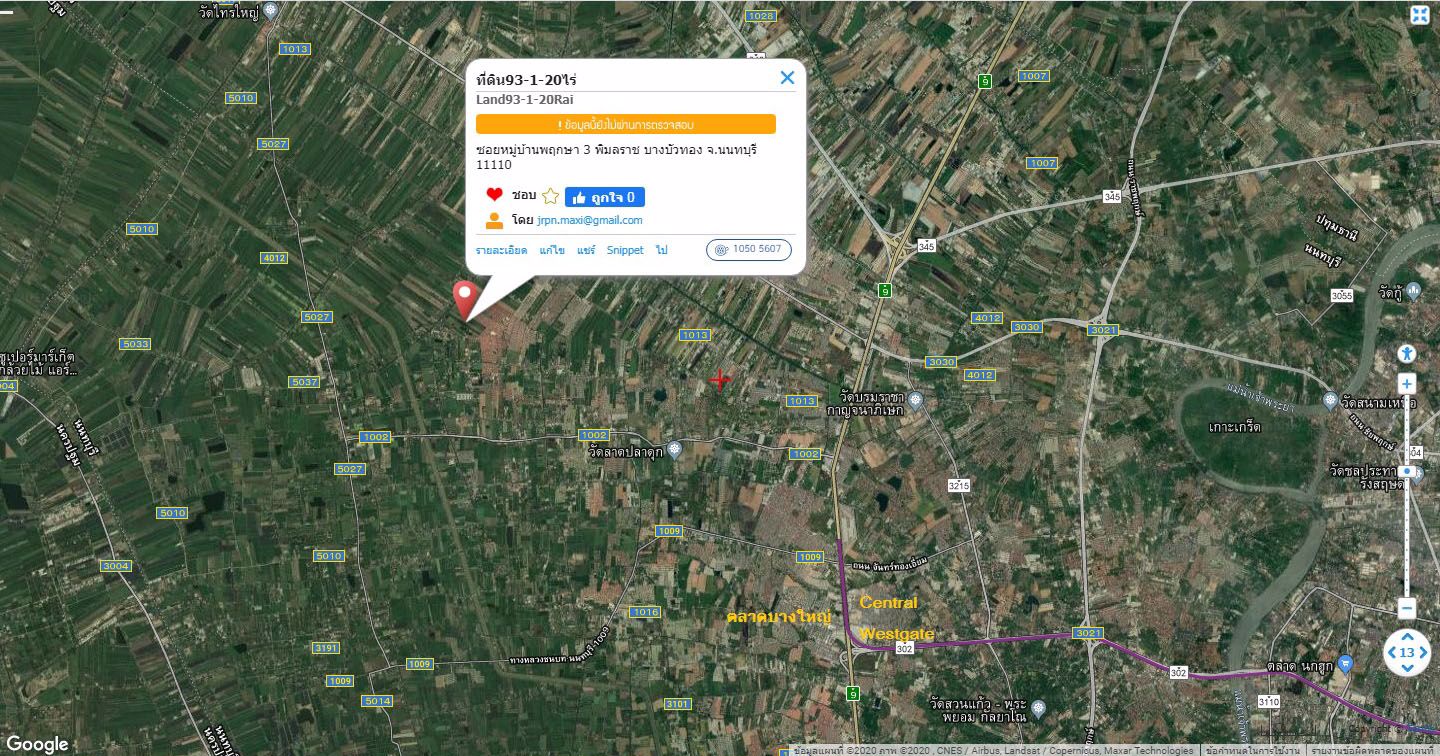Tap the red location marker pin

point(464,298)
